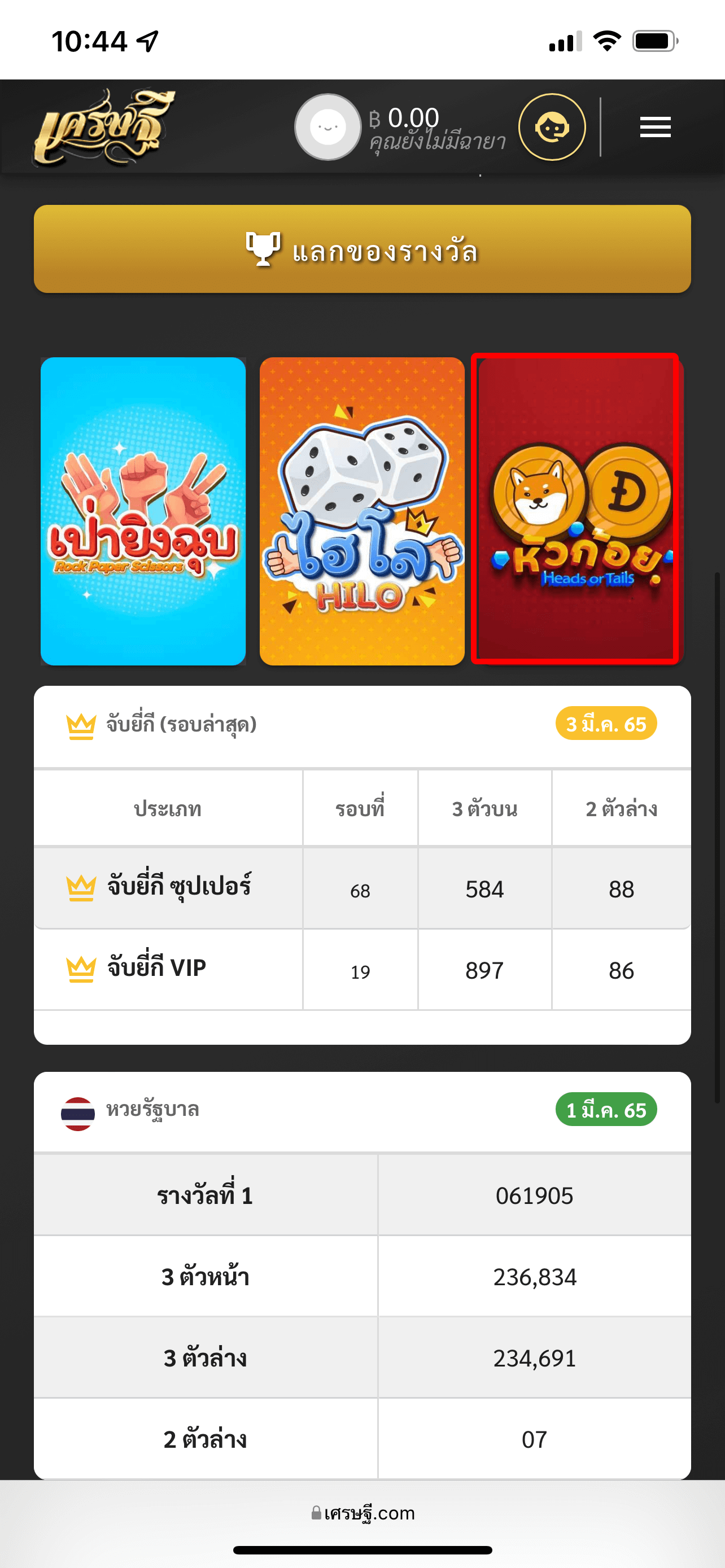Click the trophy icon on the gold banner
Screen dimensions: 725x1568
coord(262,249)
